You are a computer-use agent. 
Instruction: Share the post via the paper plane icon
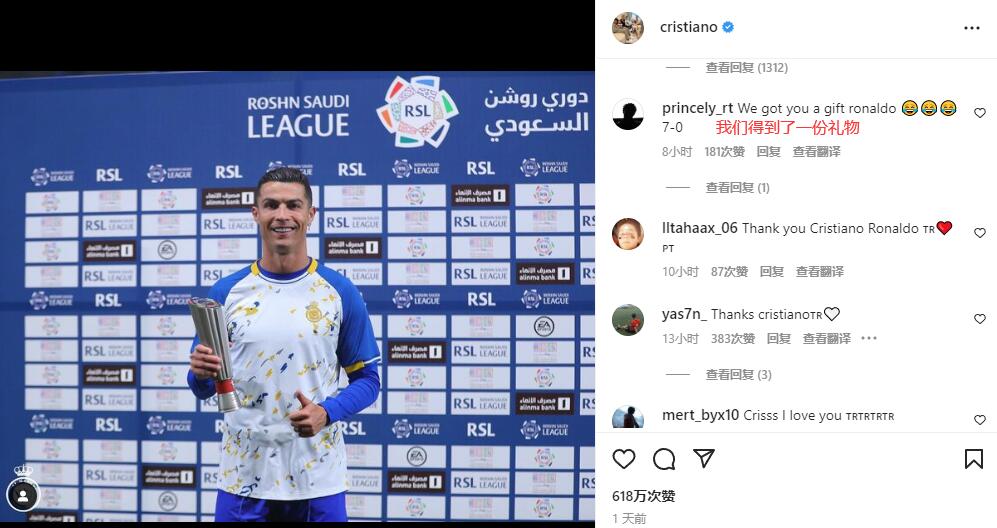pos(704,458)
